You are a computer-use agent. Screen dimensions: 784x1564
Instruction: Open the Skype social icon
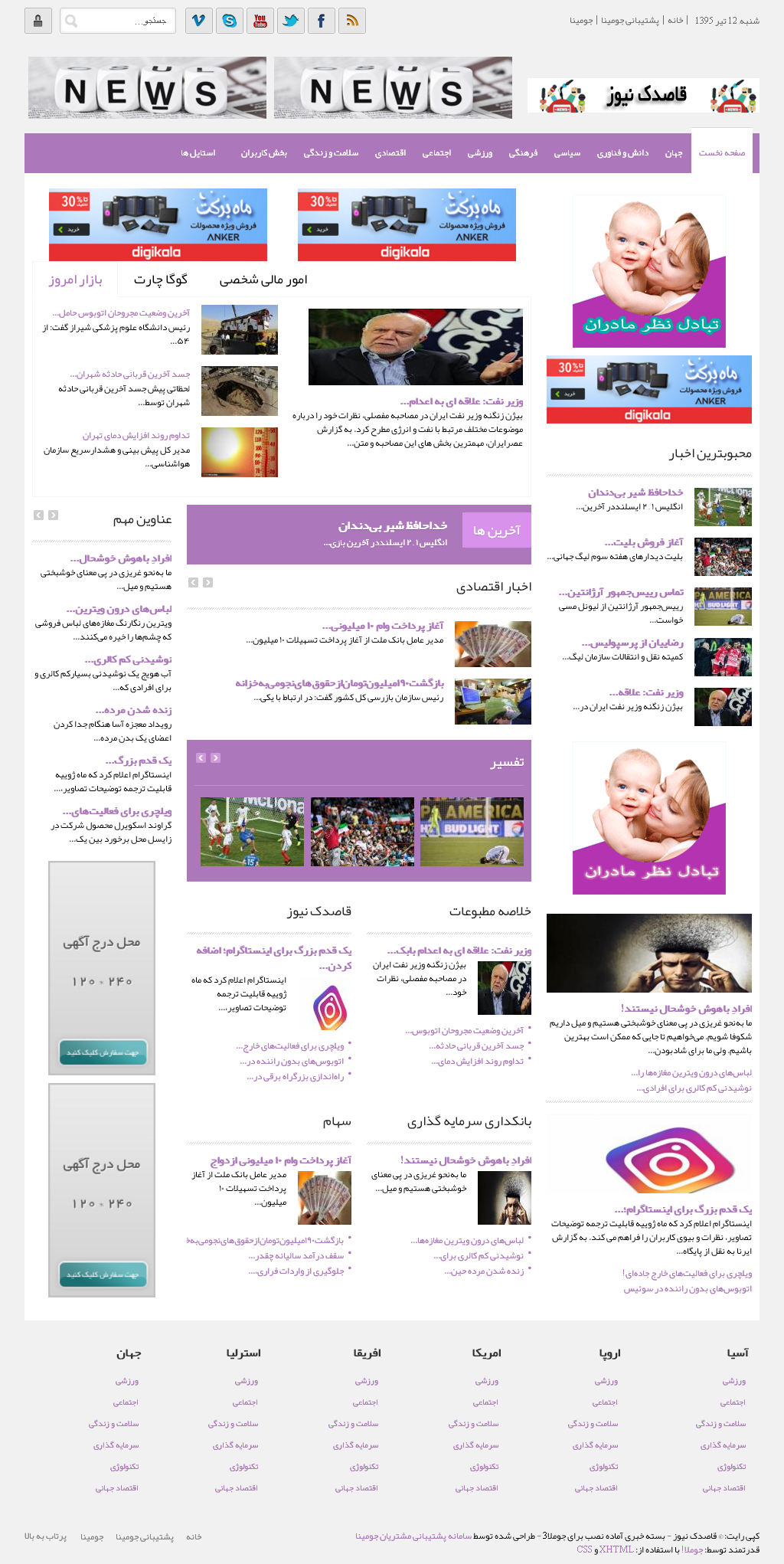(x=230, y=21)
